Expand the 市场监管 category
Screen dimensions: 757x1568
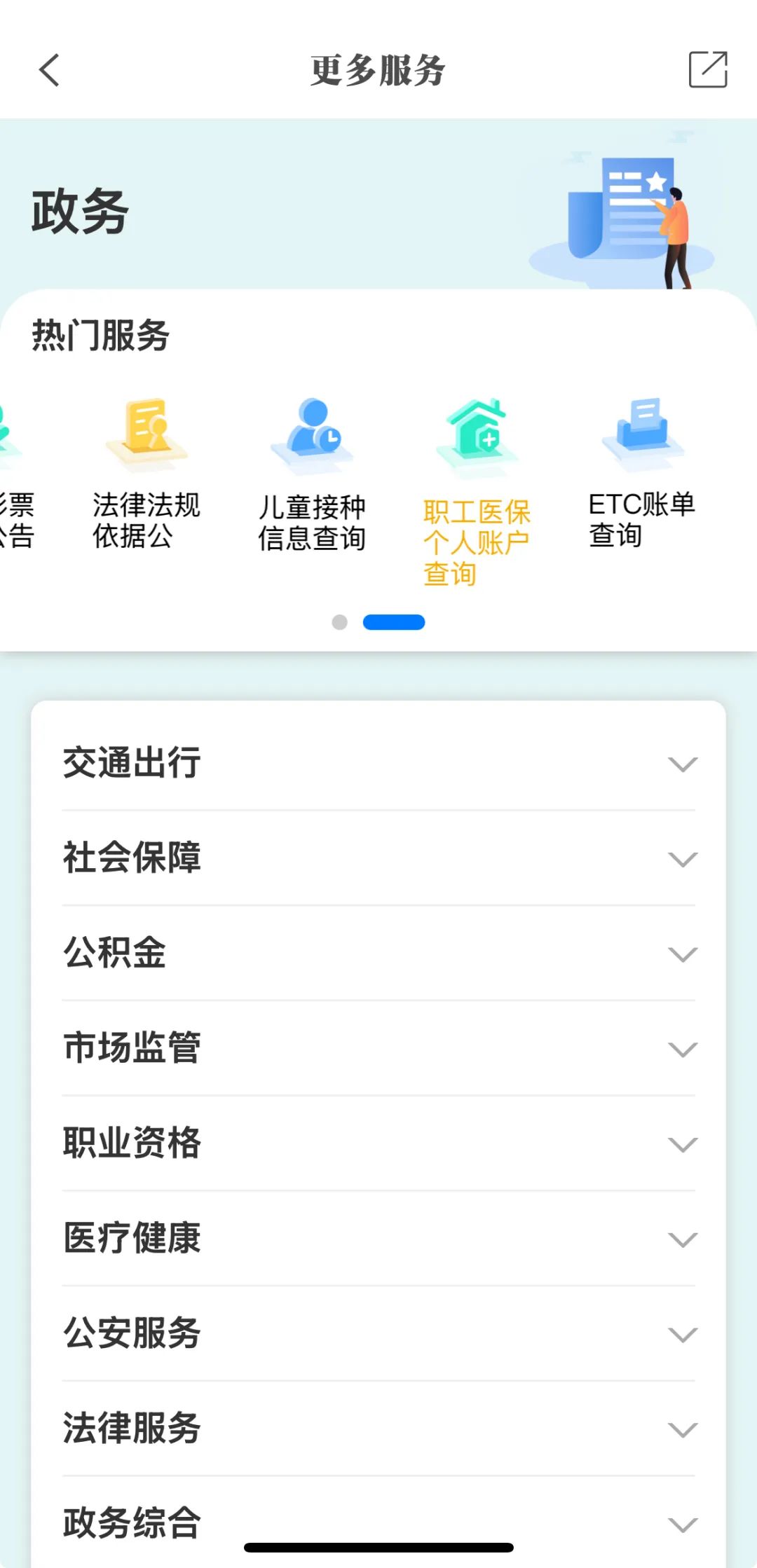[x=378, y=1049]
